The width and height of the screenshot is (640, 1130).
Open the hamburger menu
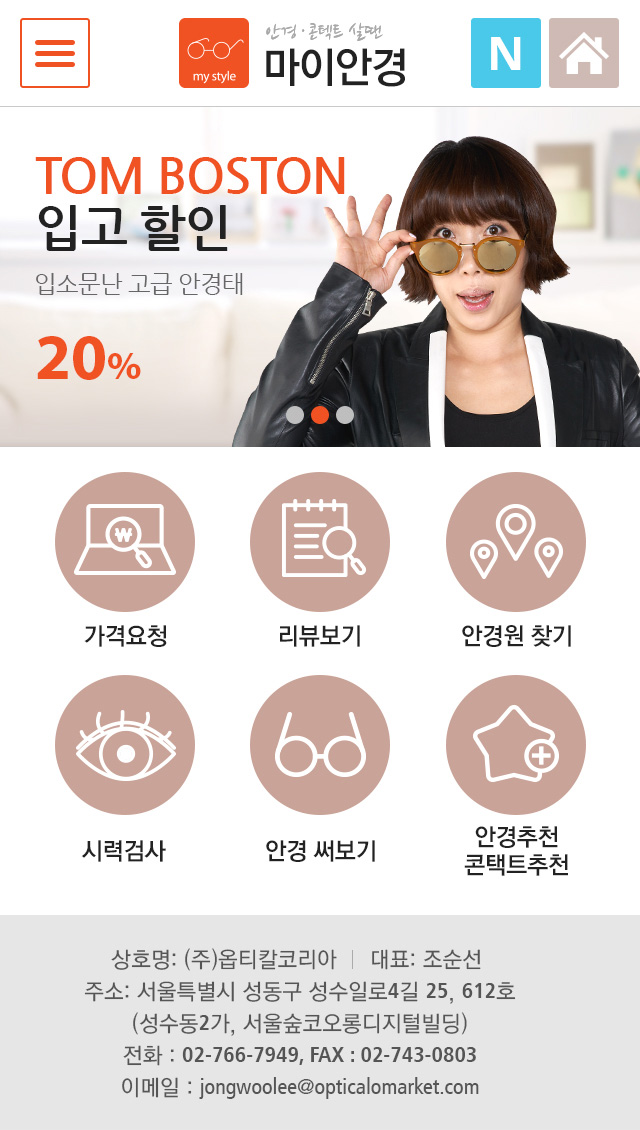point(55,53)
